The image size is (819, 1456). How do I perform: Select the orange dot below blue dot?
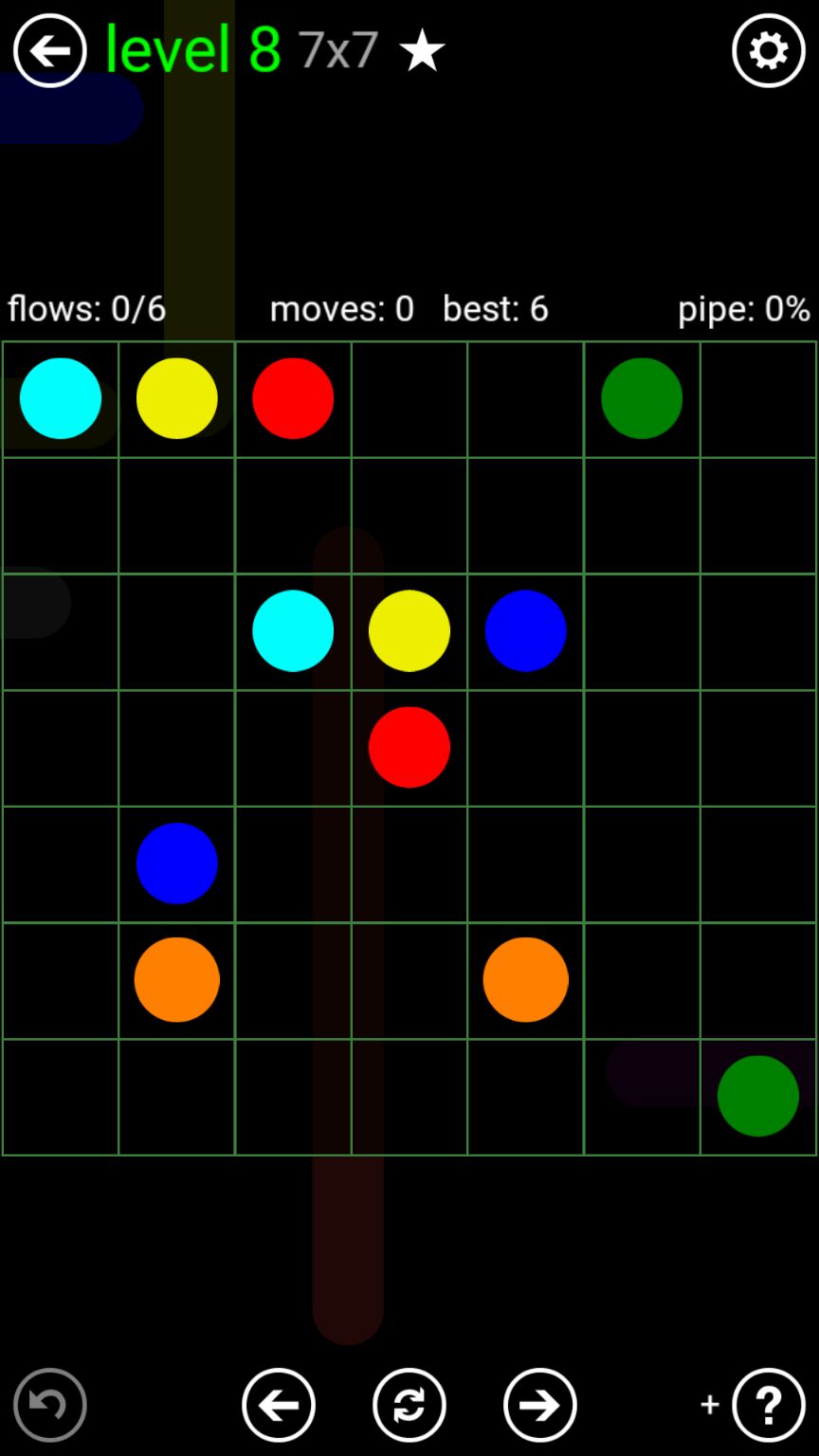[x=177, y=979]
